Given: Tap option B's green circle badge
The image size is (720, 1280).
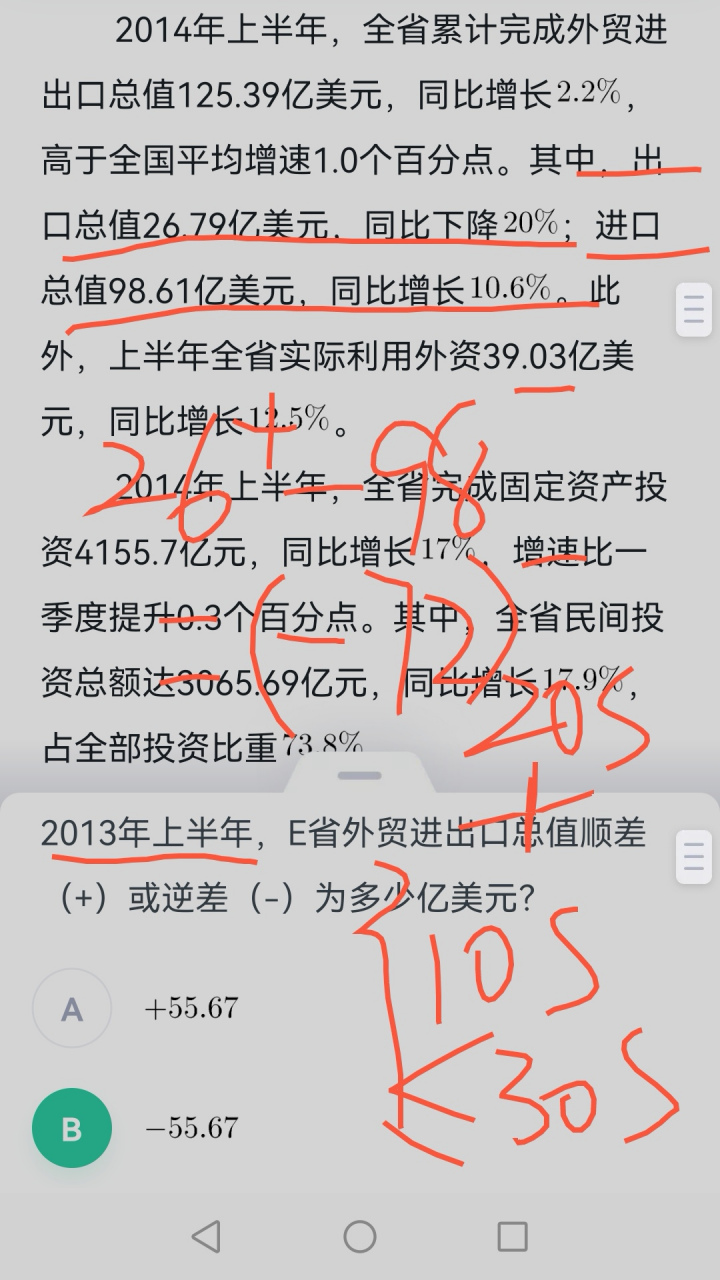Looking at the screenshot, I should [71, 1128].
